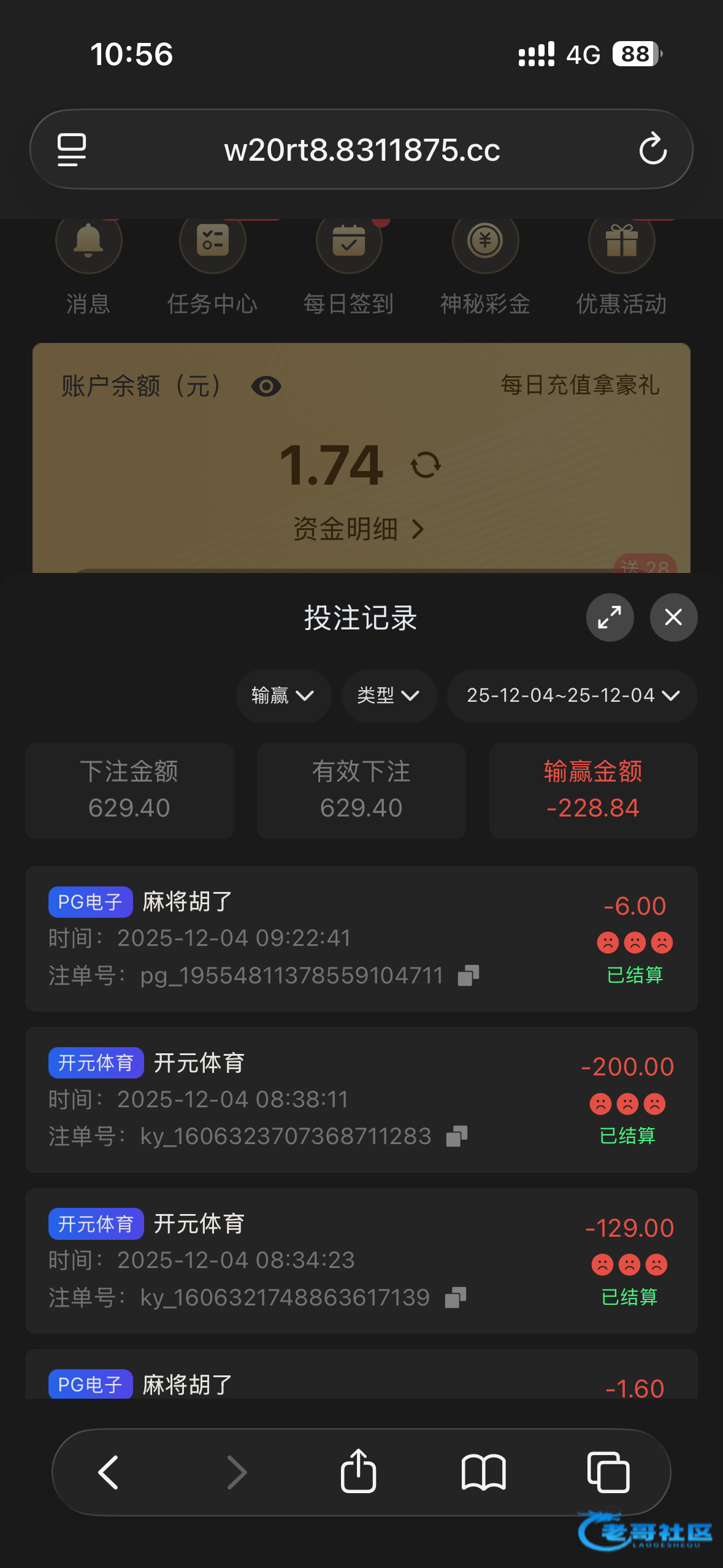
Task: Copy the order number ky_1606323707368711283
Action: click(x=457, y=1136)
